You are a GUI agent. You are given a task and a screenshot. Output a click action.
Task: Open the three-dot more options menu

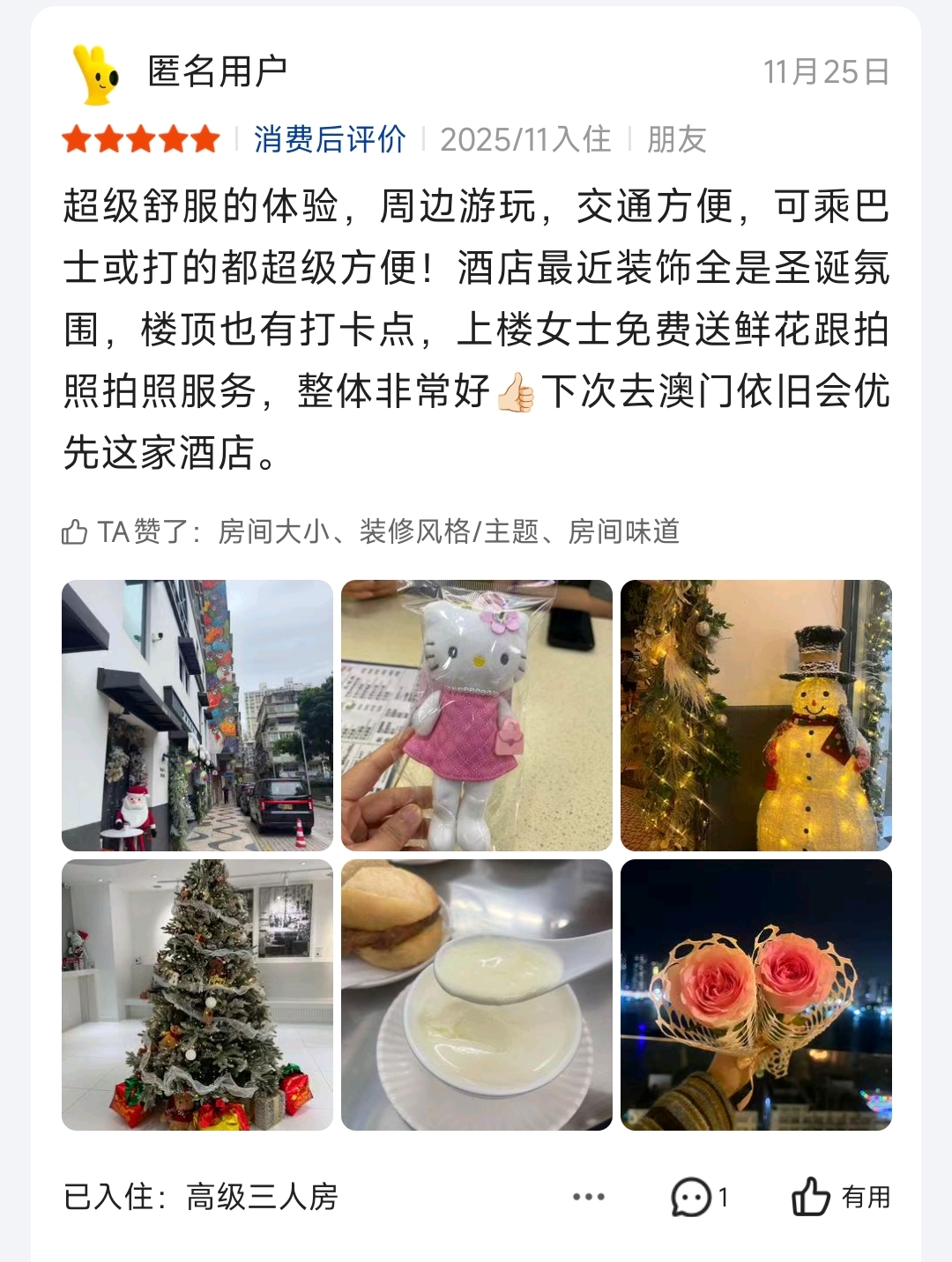[588, 1197]
